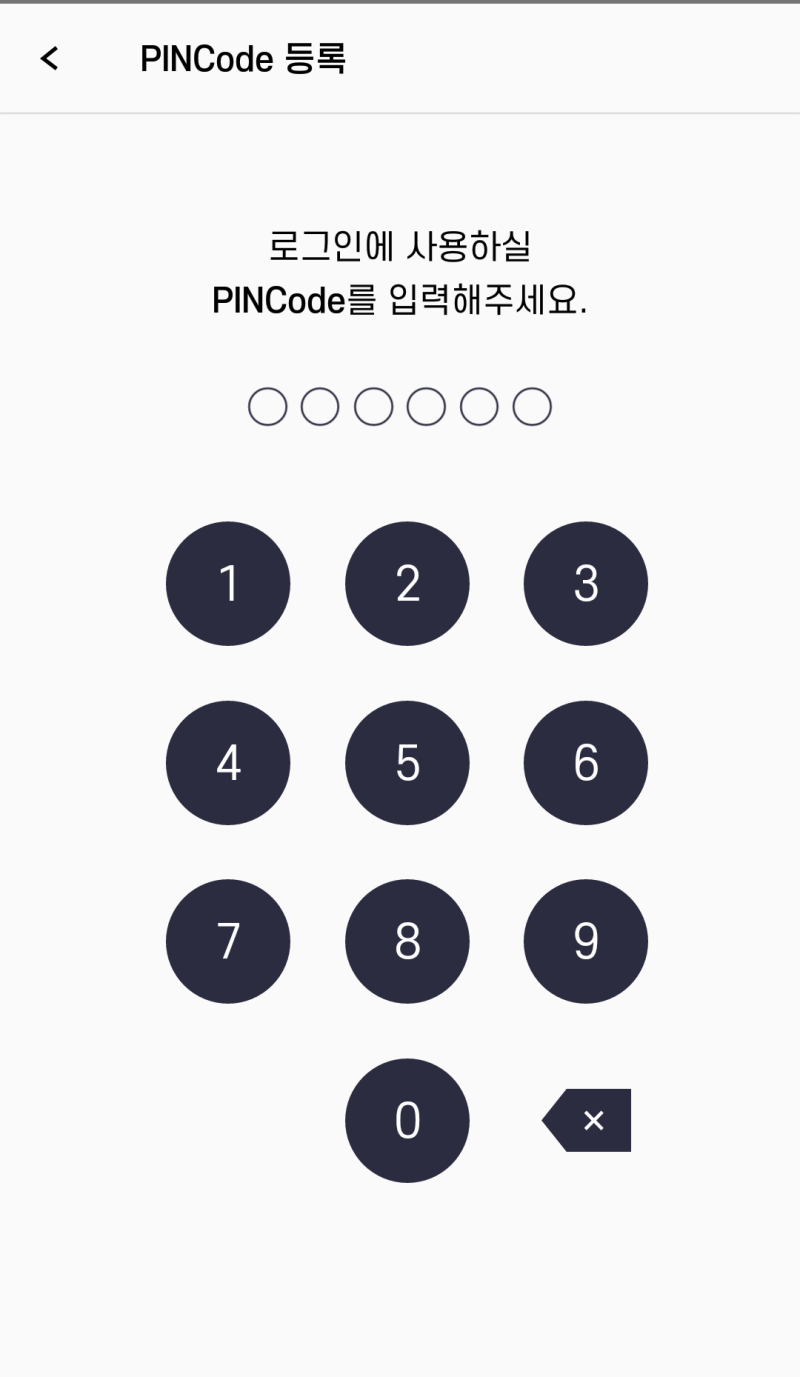
Task: Tap the top-left key of the keypad
Action: [228, 583]
